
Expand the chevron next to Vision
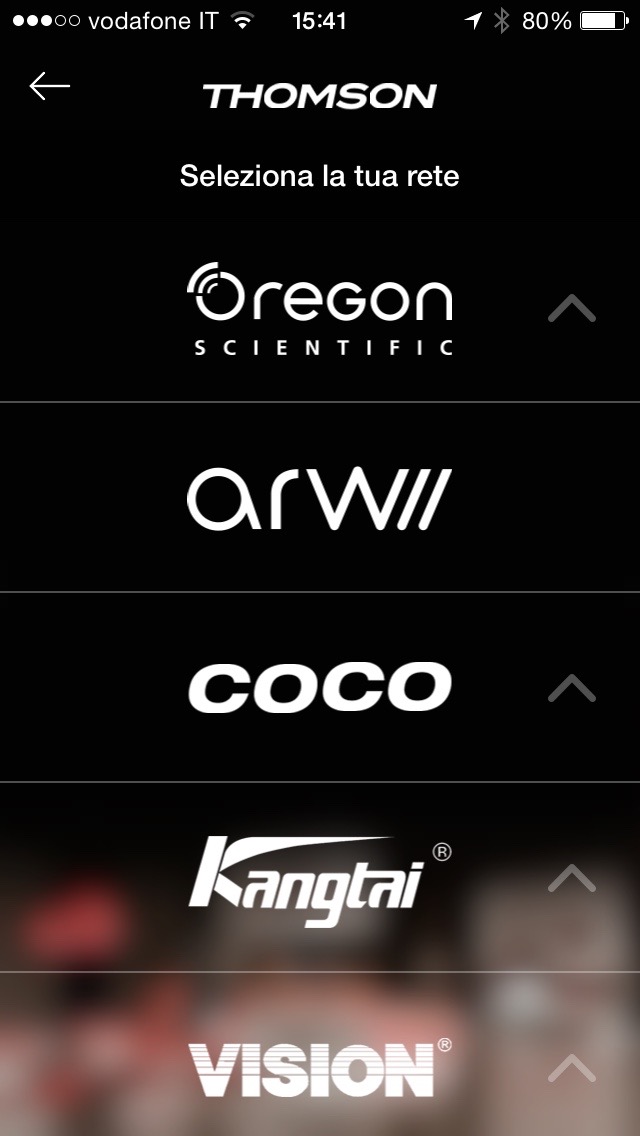coord(572,1067)
